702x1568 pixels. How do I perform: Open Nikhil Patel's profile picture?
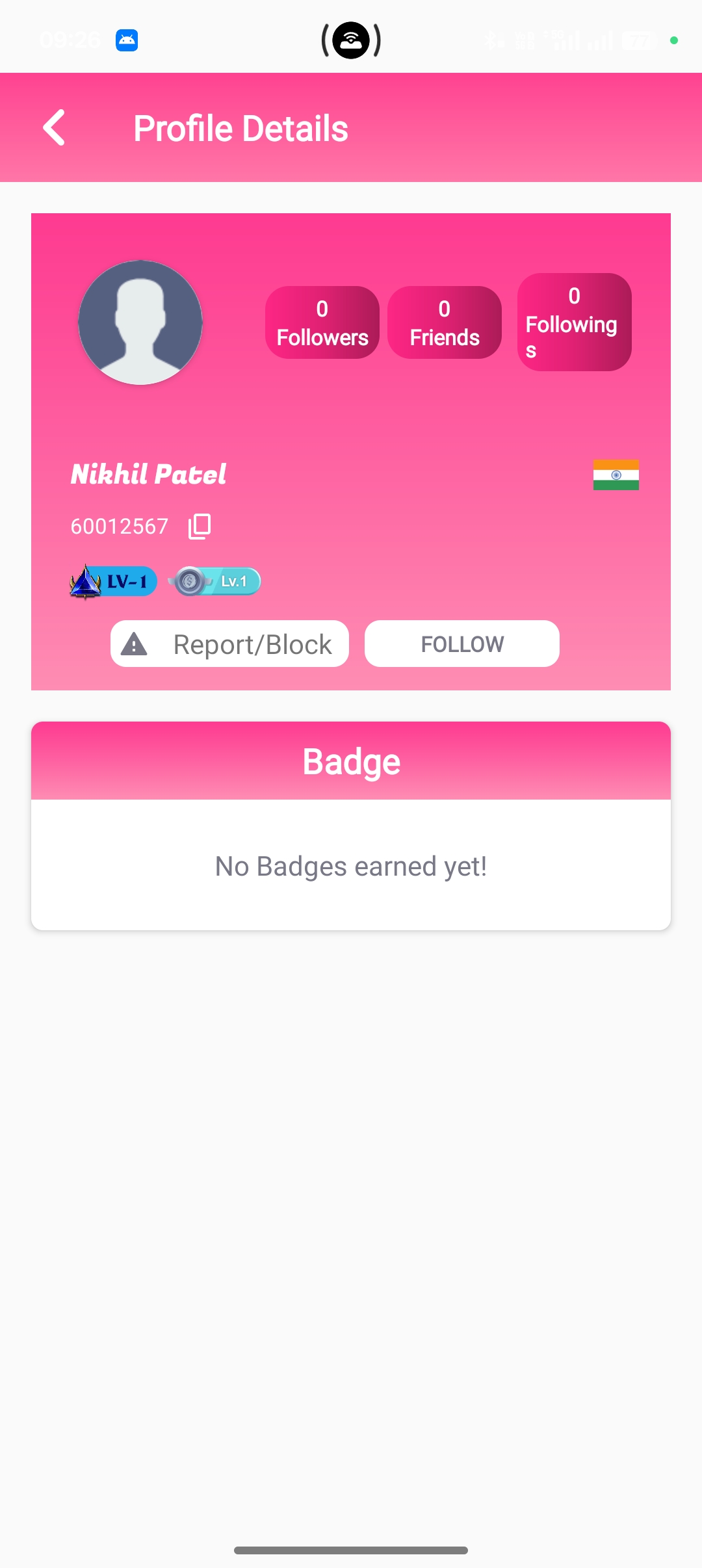140,322
